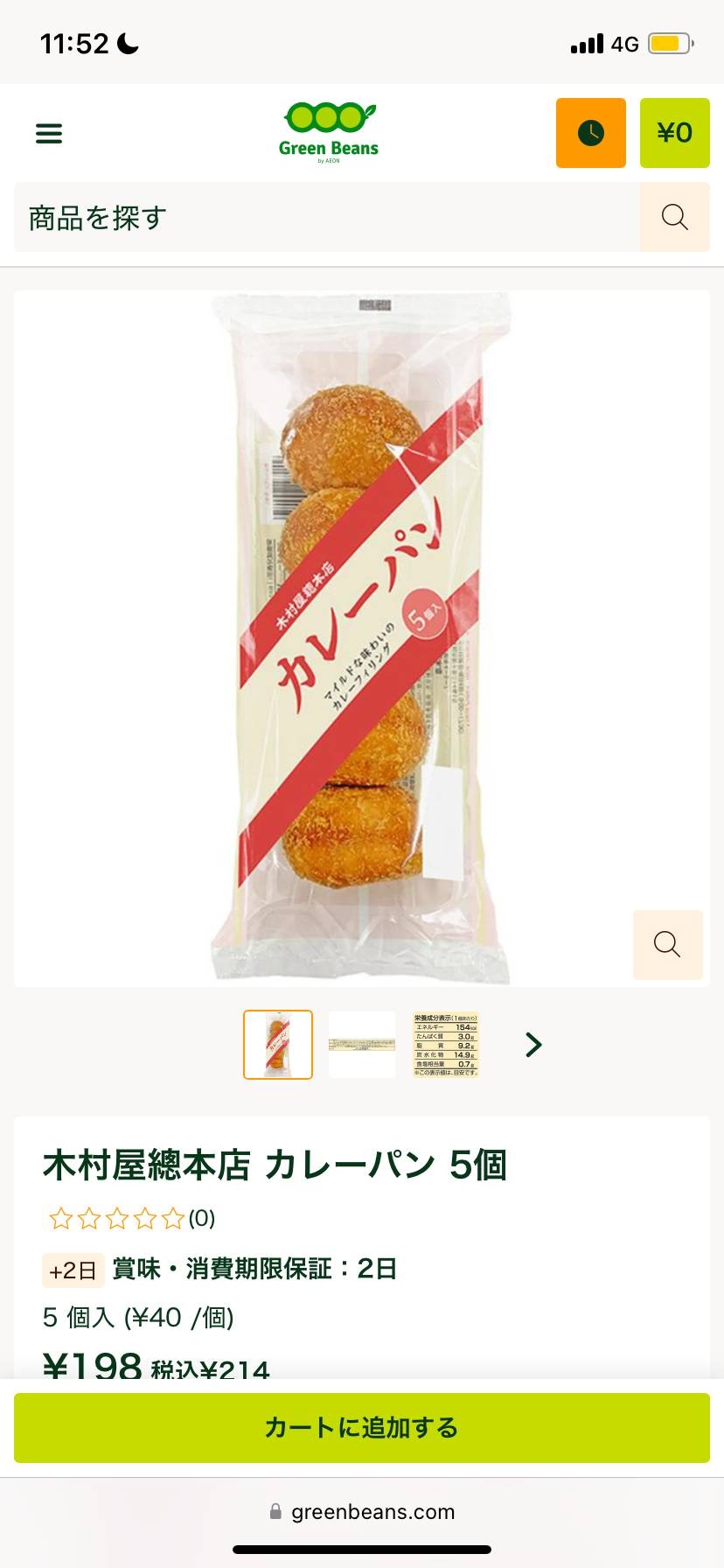Viewport: 724px width, 1568px height.
Task: Enlarge the product image with the zoom icon
Action: point(667,944)
